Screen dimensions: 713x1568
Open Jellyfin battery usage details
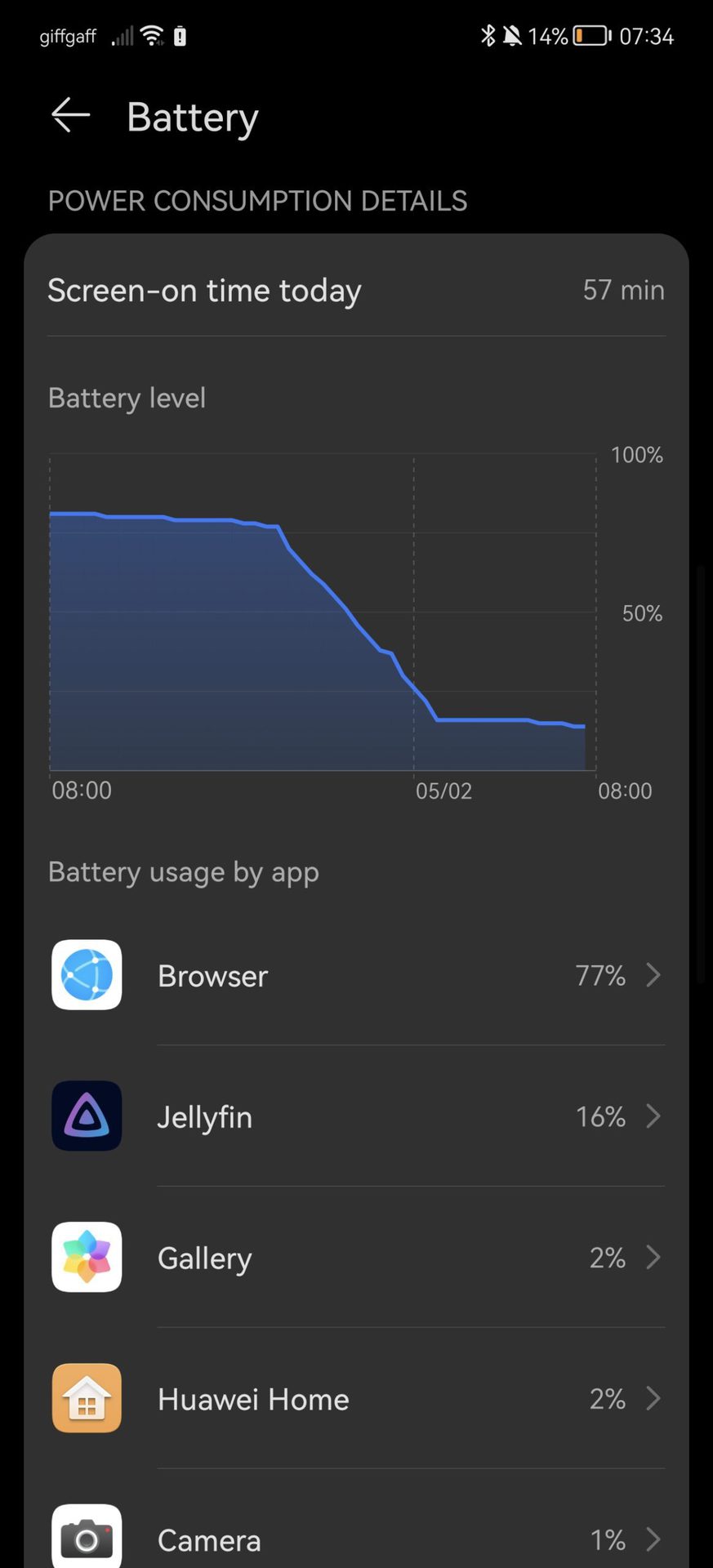[356, 1116]
